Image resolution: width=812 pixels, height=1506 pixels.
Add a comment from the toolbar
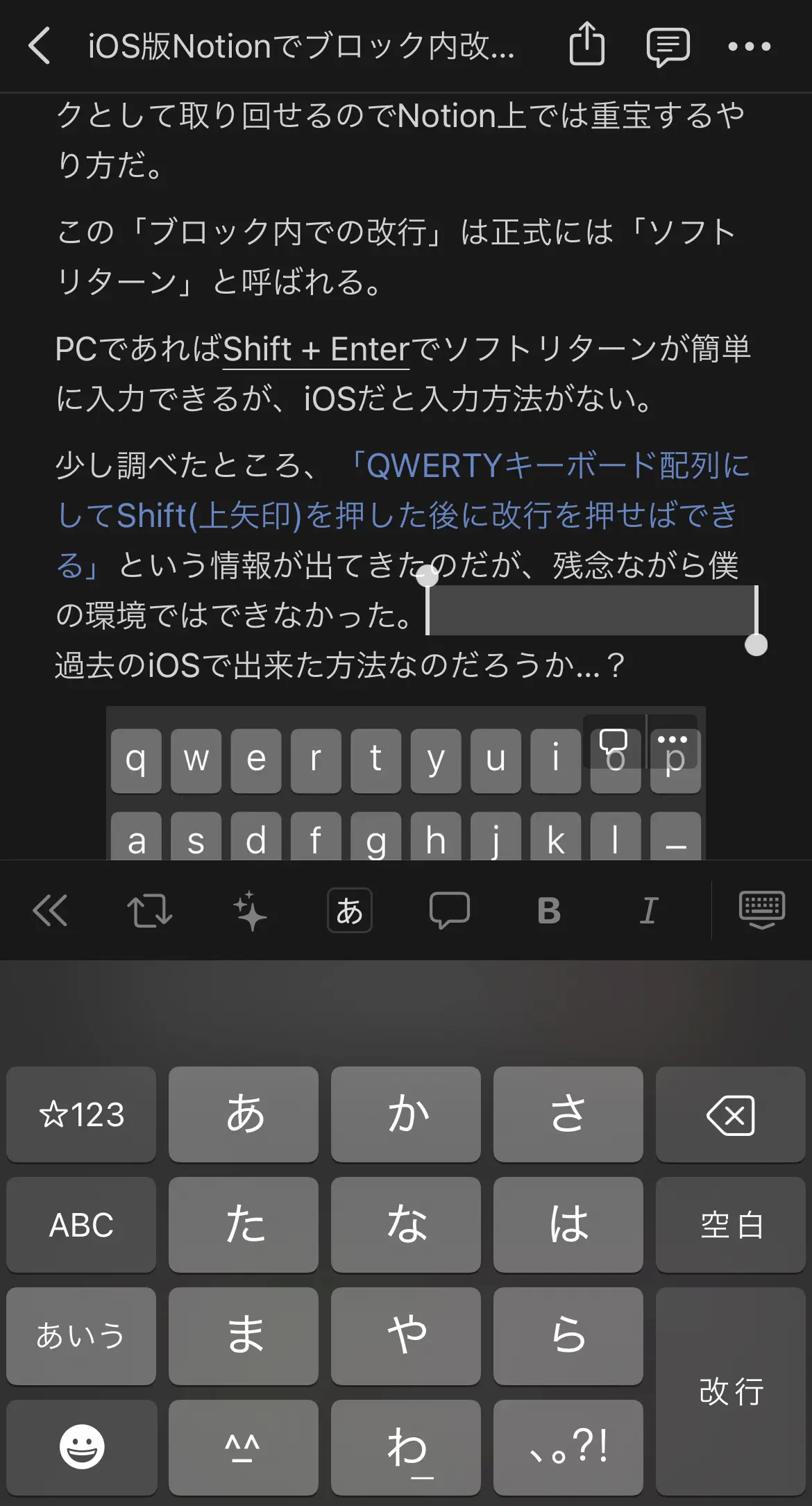[450, 910]
